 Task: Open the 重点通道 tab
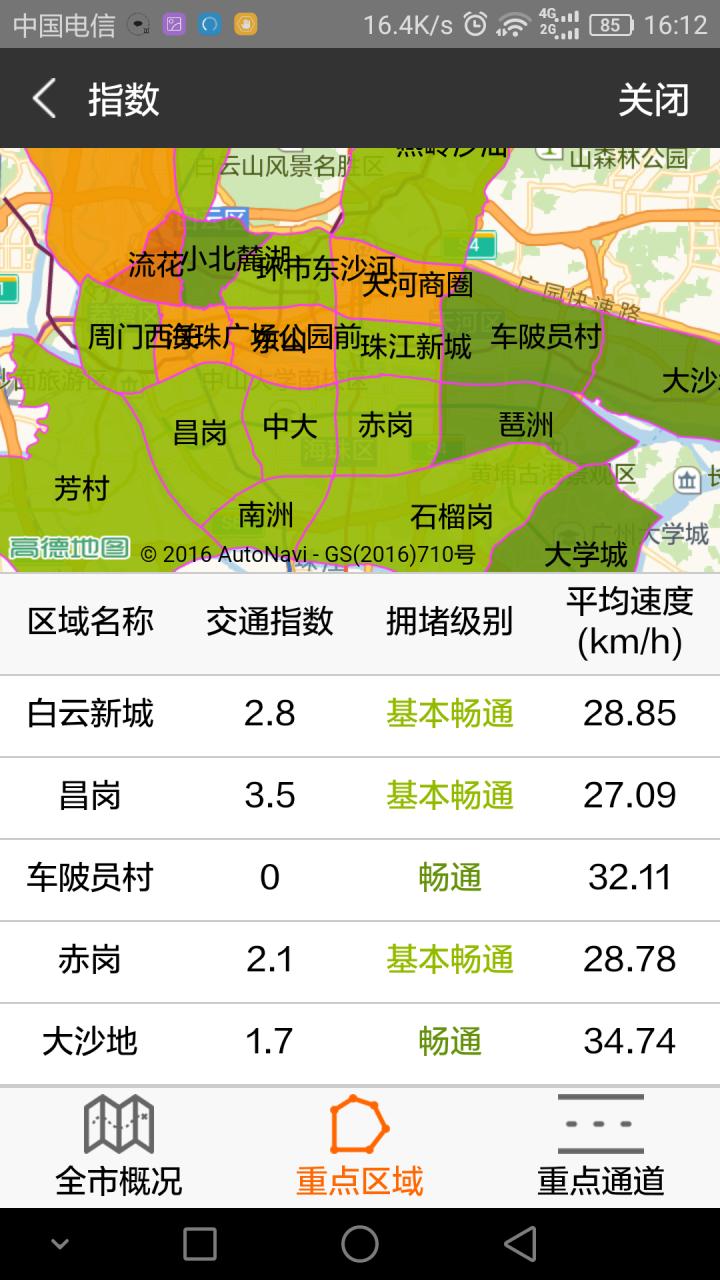[600, 1146]
